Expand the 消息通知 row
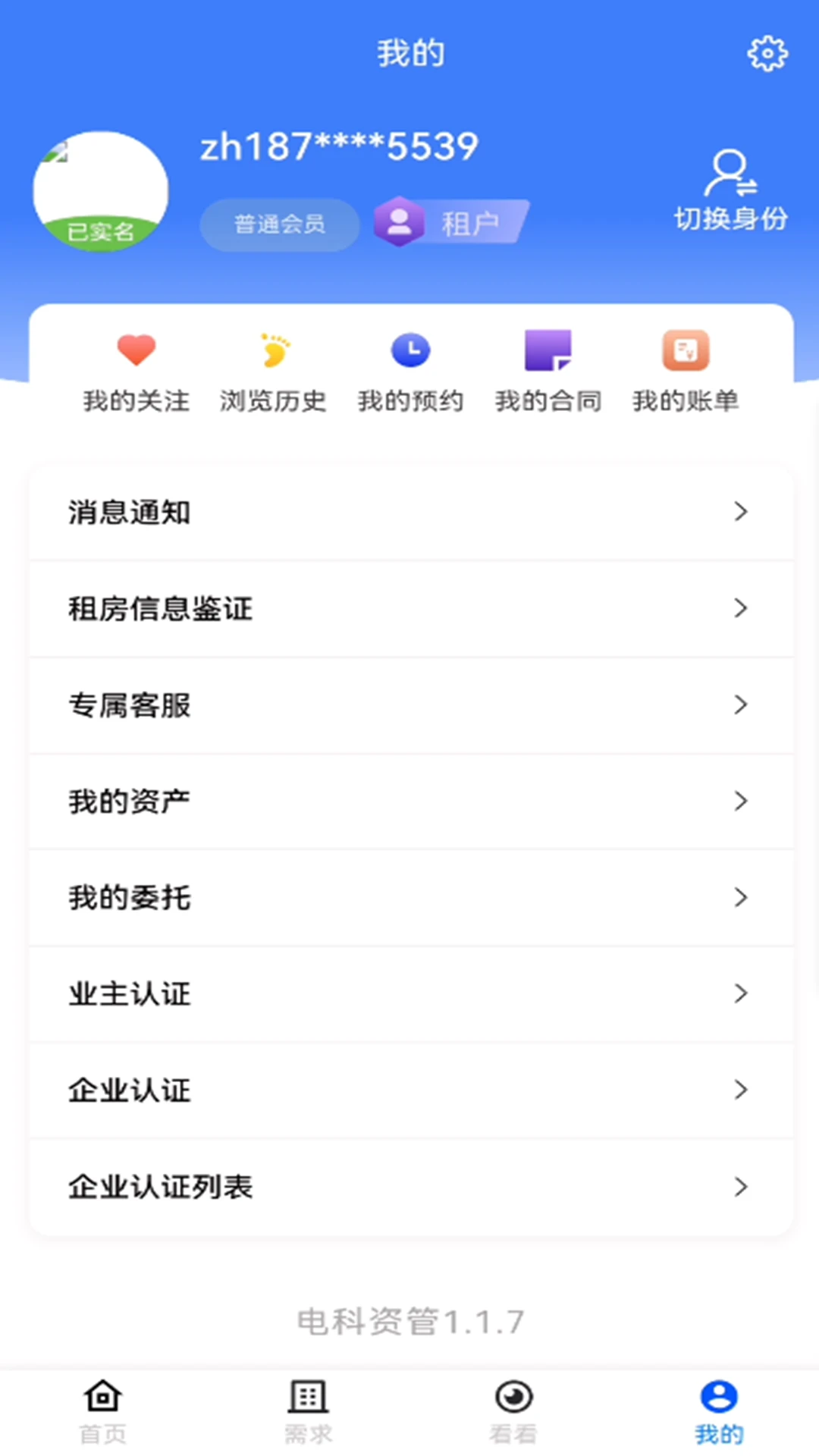The height and width of the screenshot is (1456, 819). click(x=409, y=513)
